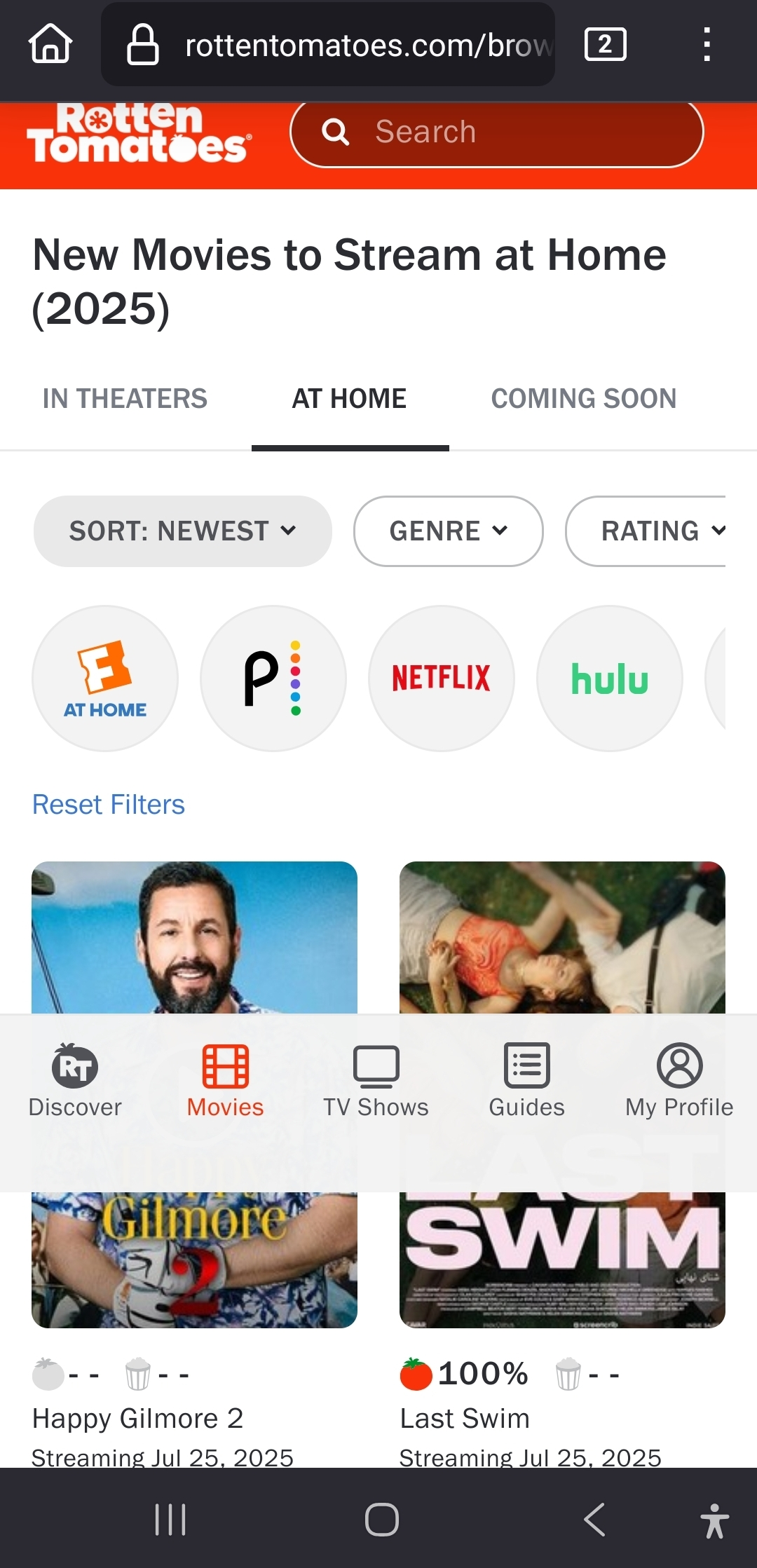Open the browser overflow menu

click(x=707, y=45)
